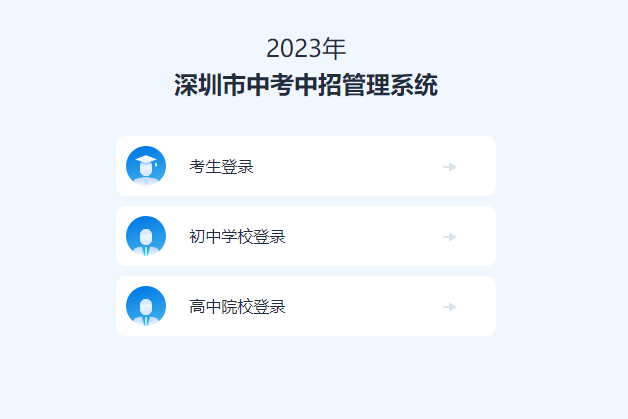
Task: Open 考生登录 student login
Action: [x=305, y=167]
